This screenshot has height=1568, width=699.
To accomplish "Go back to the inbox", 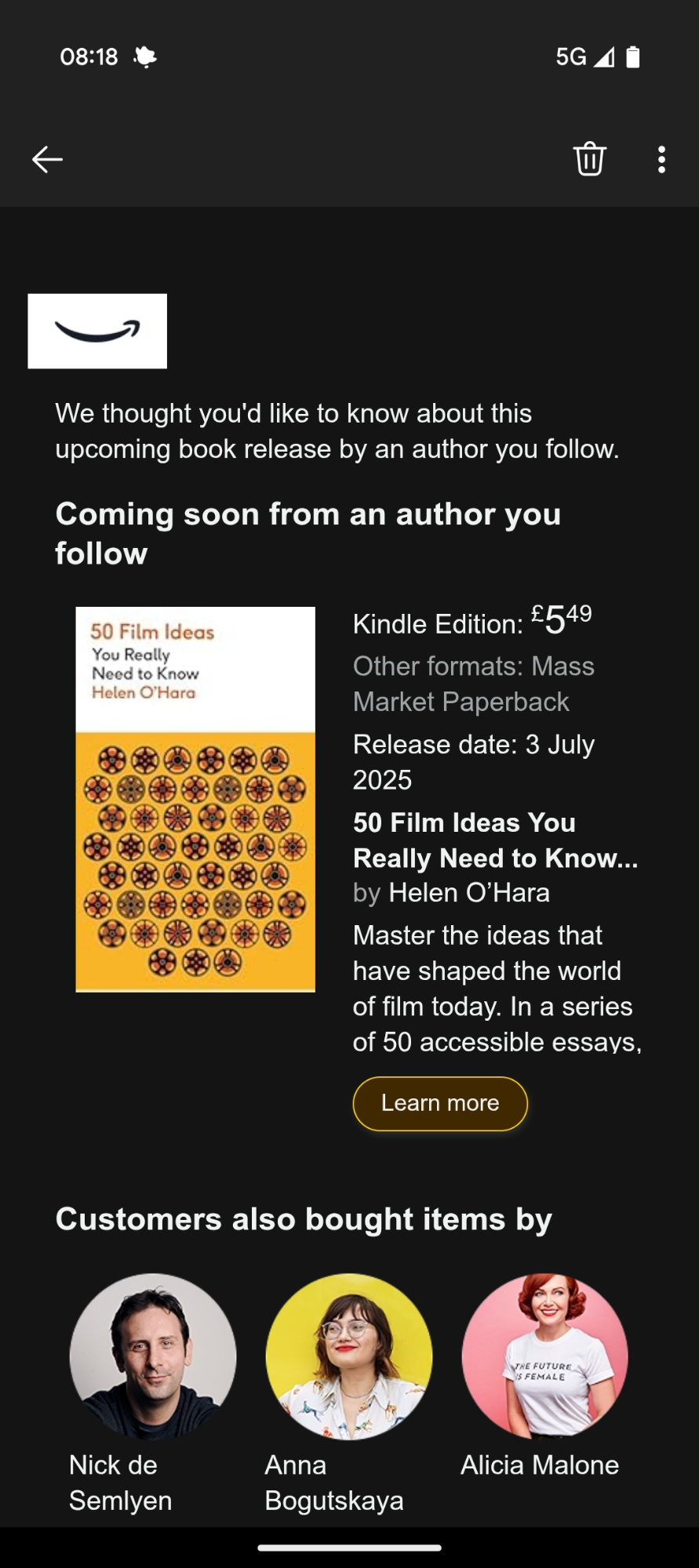I will click(47, 159).
